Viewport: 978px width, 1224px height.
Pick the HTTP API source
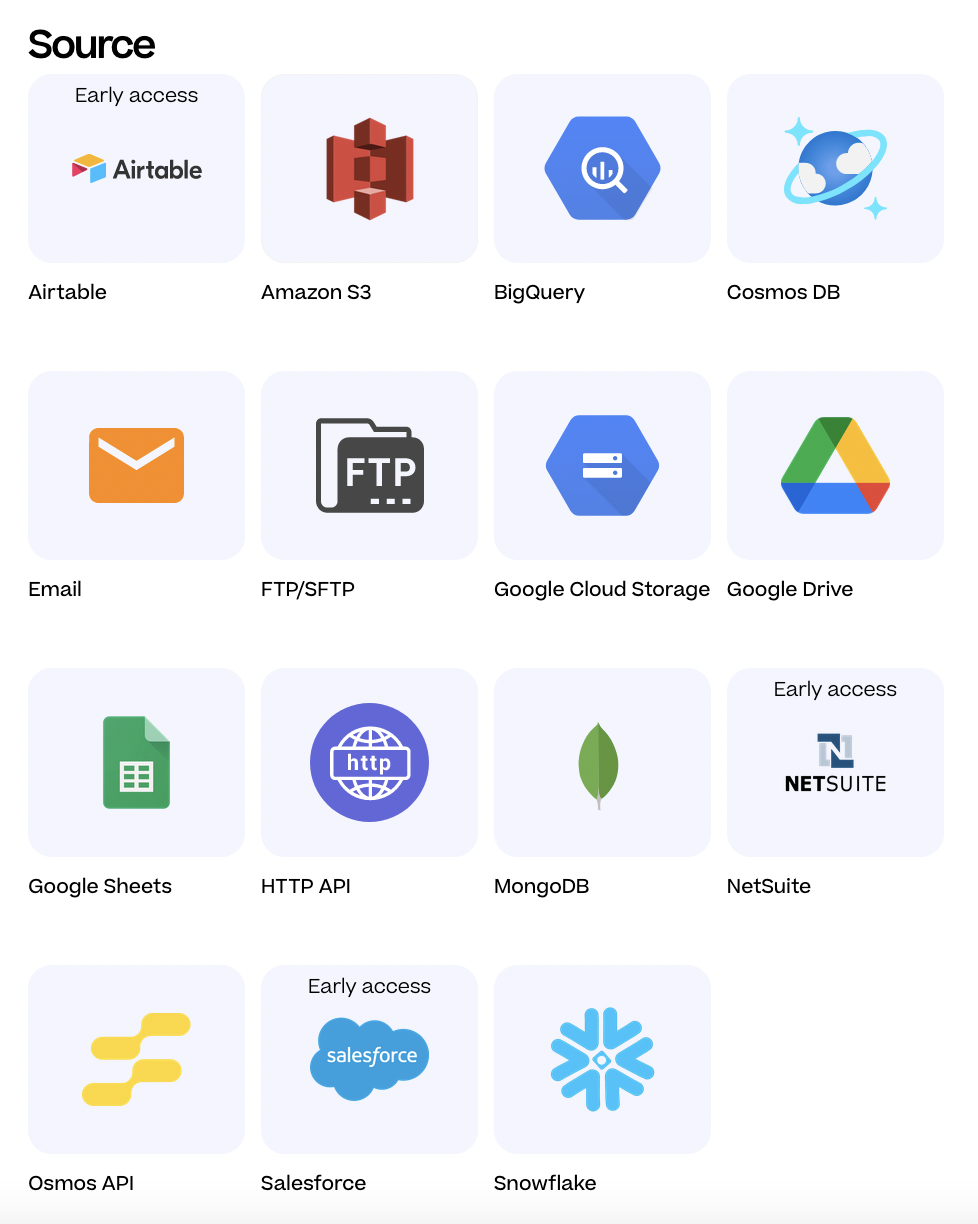[369, 762]
